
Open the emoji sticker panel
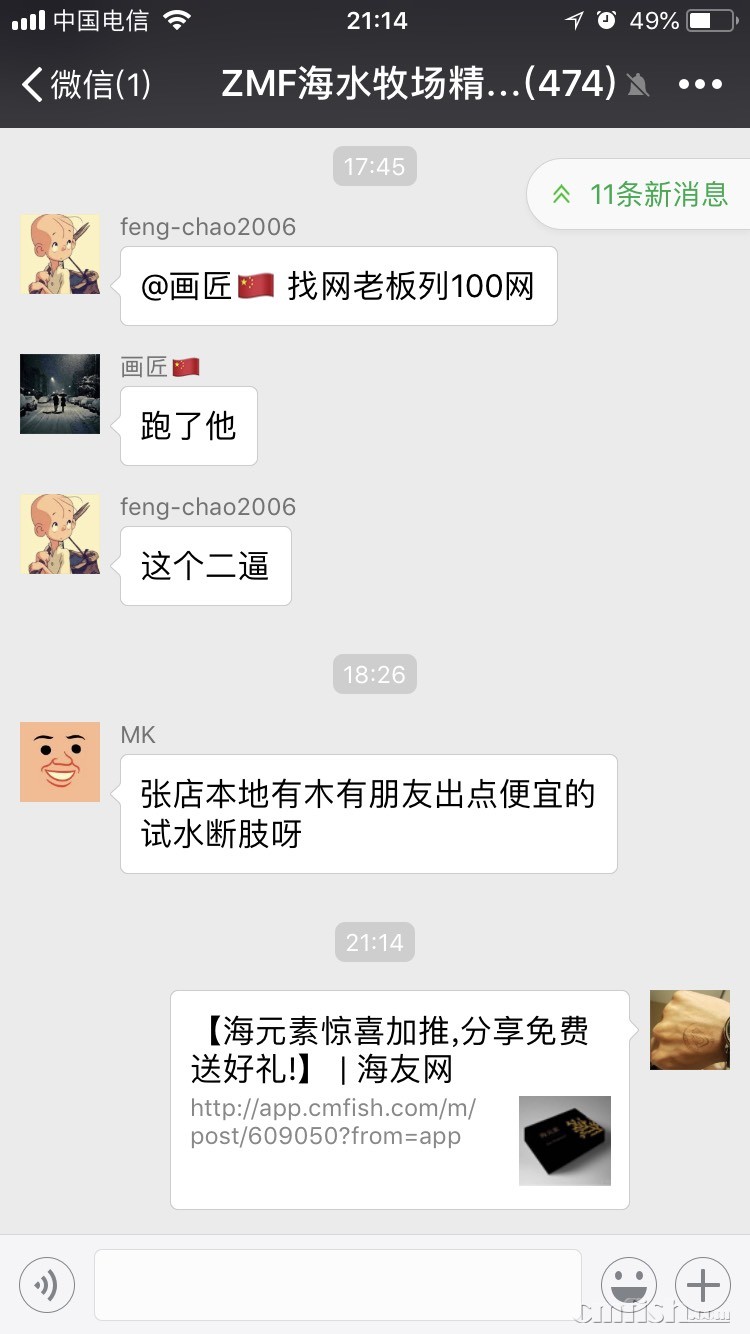coord(629,1285)
